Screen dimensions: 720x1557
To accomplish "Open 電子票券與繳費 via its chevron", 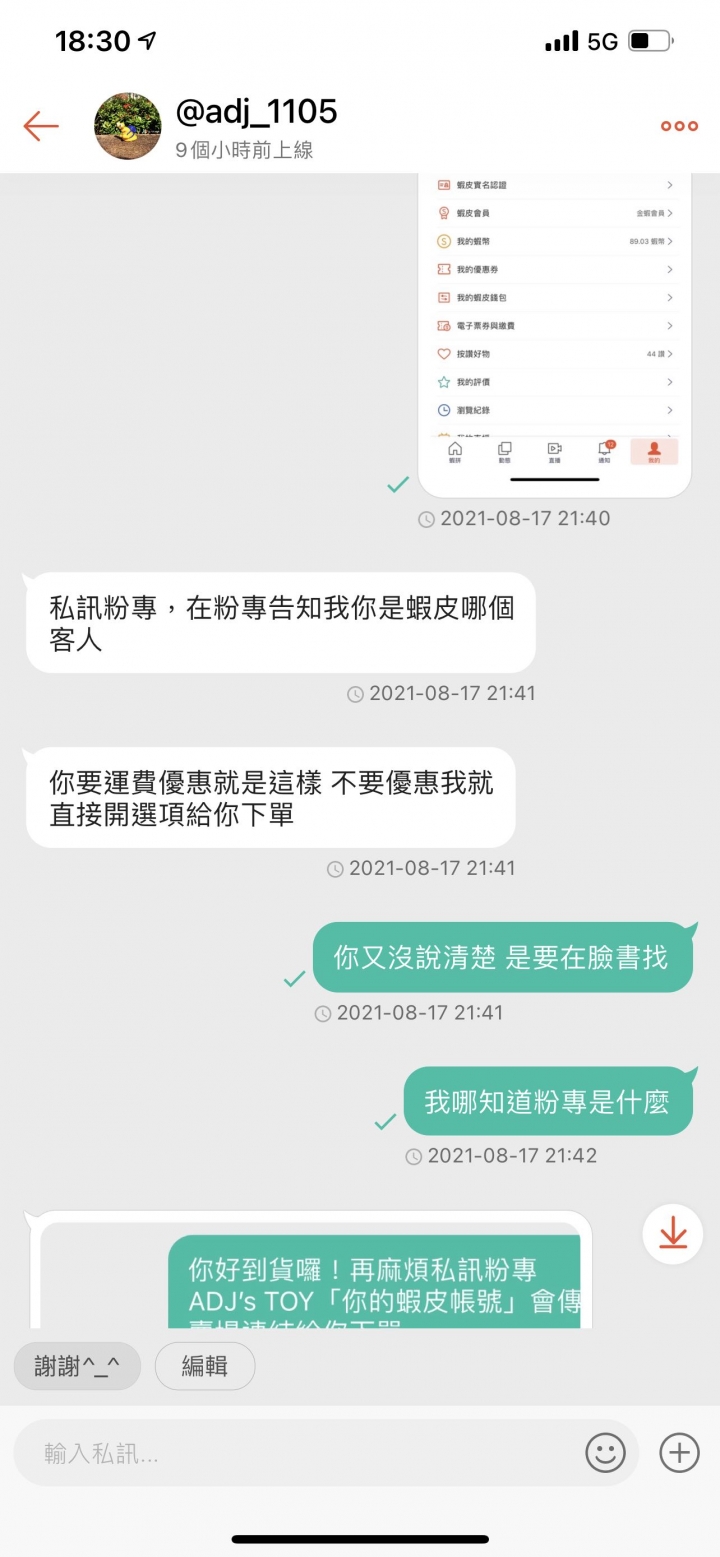I will (x=671, y=326).
